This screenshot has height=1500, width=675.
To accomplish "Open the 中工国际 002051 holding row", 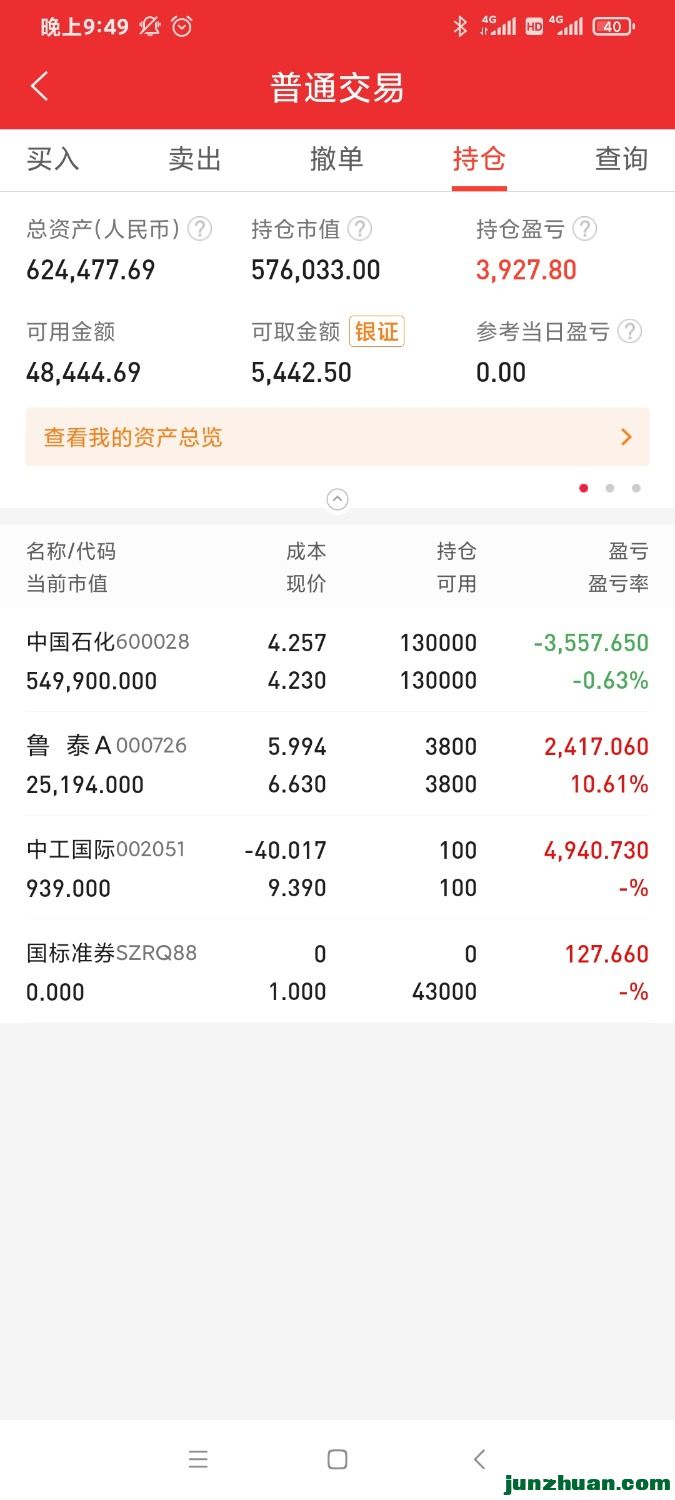I will pos(337,869).
